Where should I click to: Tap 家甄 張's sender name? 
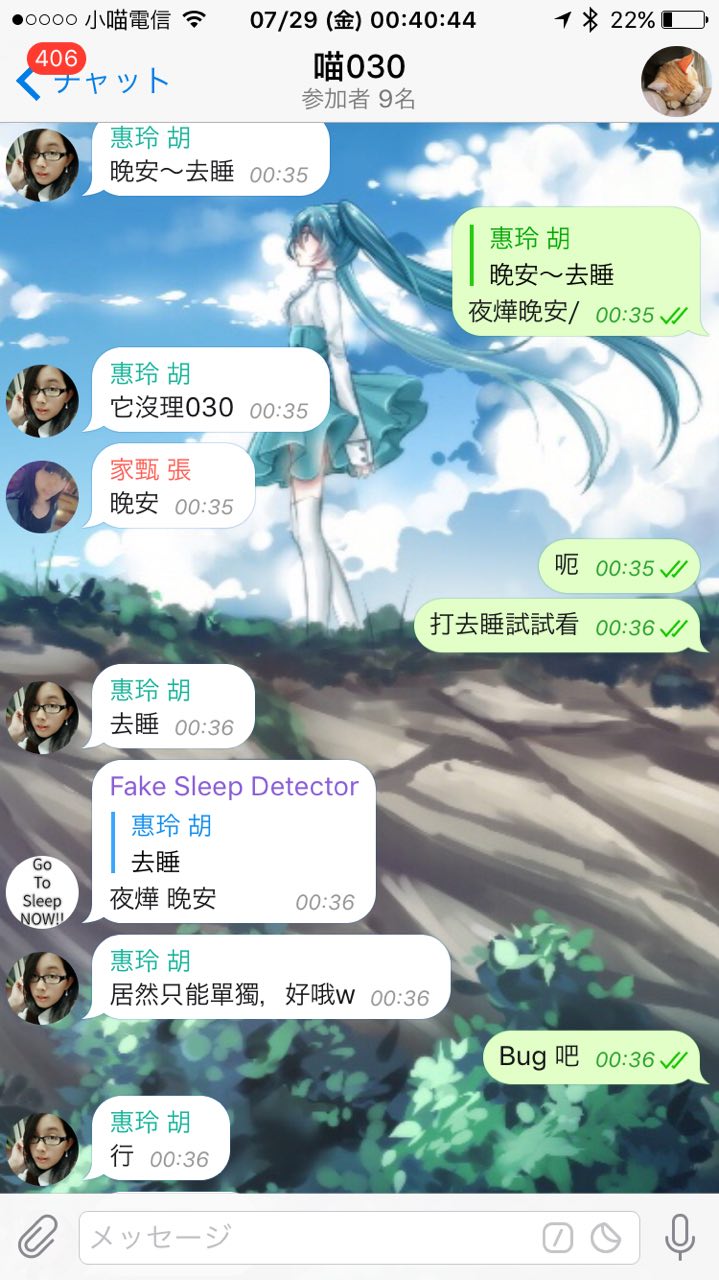tap(150, 469)
